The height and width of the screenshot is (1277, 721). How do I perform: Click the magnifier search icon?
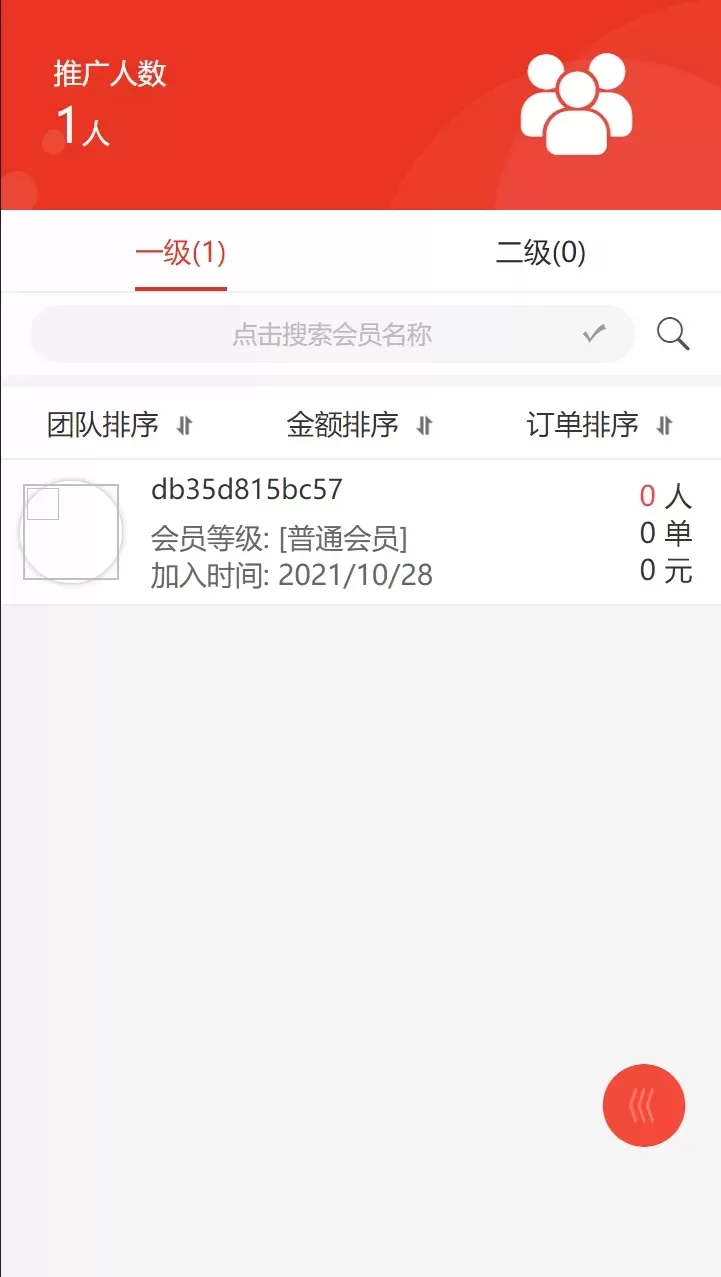point(673,335)
